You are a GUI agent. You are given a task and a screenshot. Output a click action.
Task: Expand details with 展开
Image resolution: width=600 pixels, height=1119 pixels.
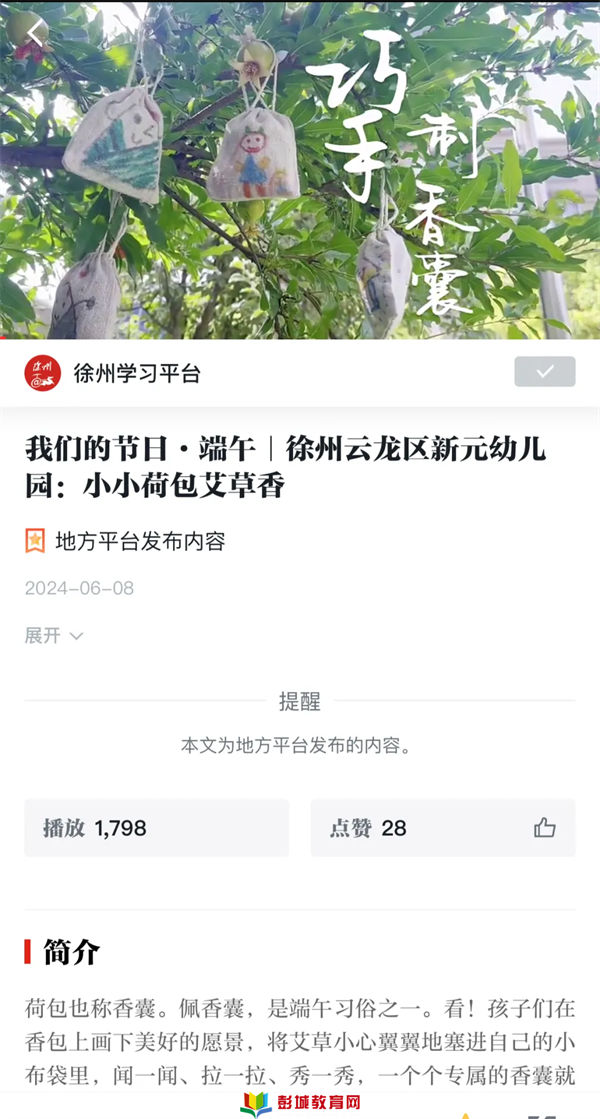[53, 636]
